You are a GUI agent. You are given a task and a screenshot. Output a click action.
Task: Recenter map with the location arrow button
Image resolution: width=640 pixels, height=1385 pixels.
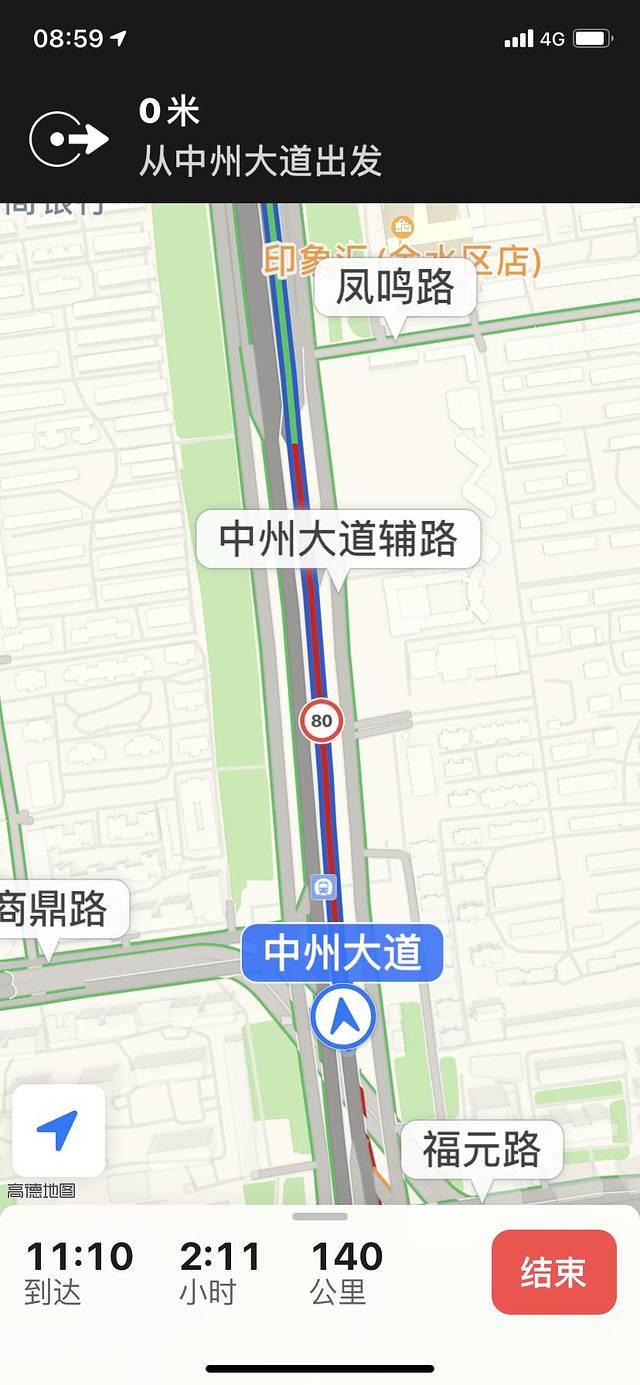pos(58,1130)
